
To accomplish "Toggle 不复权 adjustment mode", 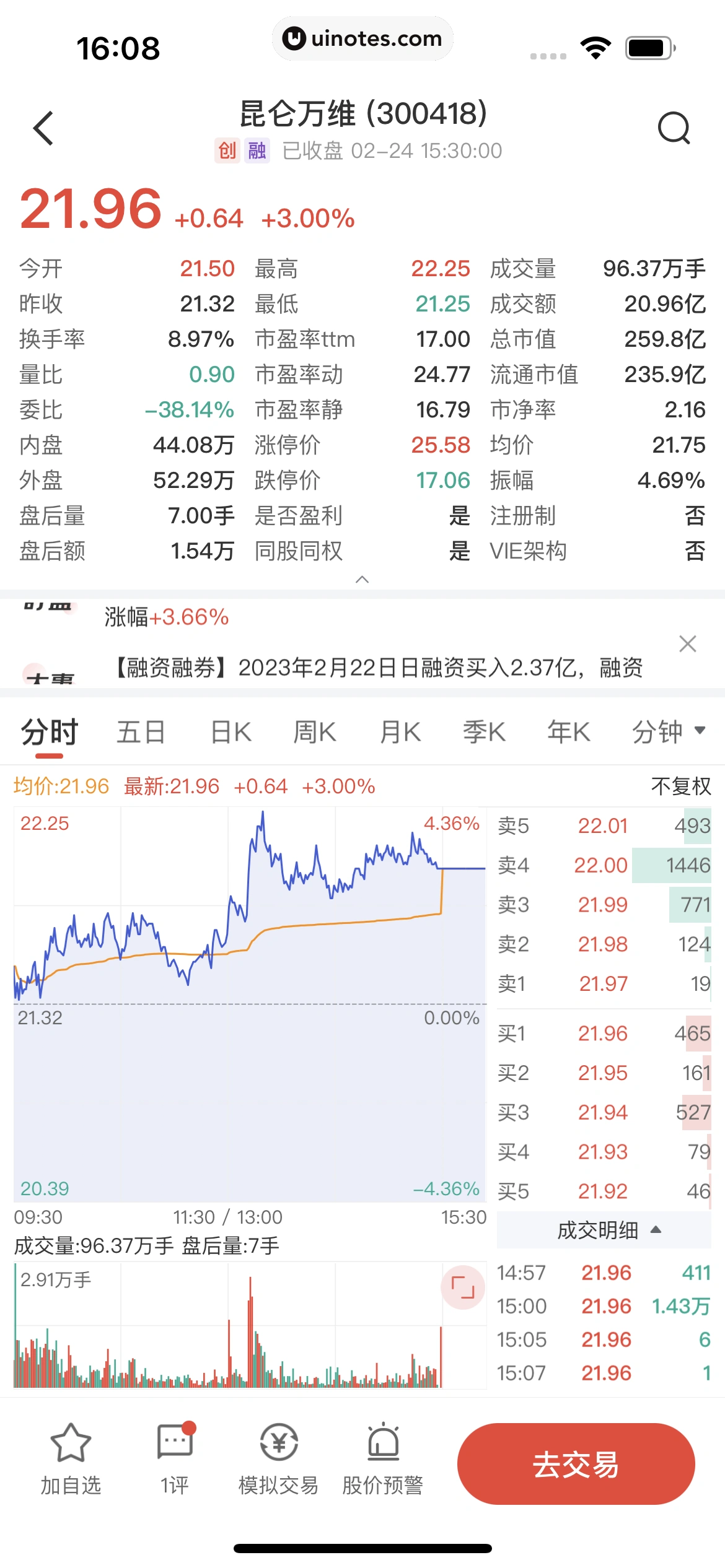I will [x=680, y=785].
